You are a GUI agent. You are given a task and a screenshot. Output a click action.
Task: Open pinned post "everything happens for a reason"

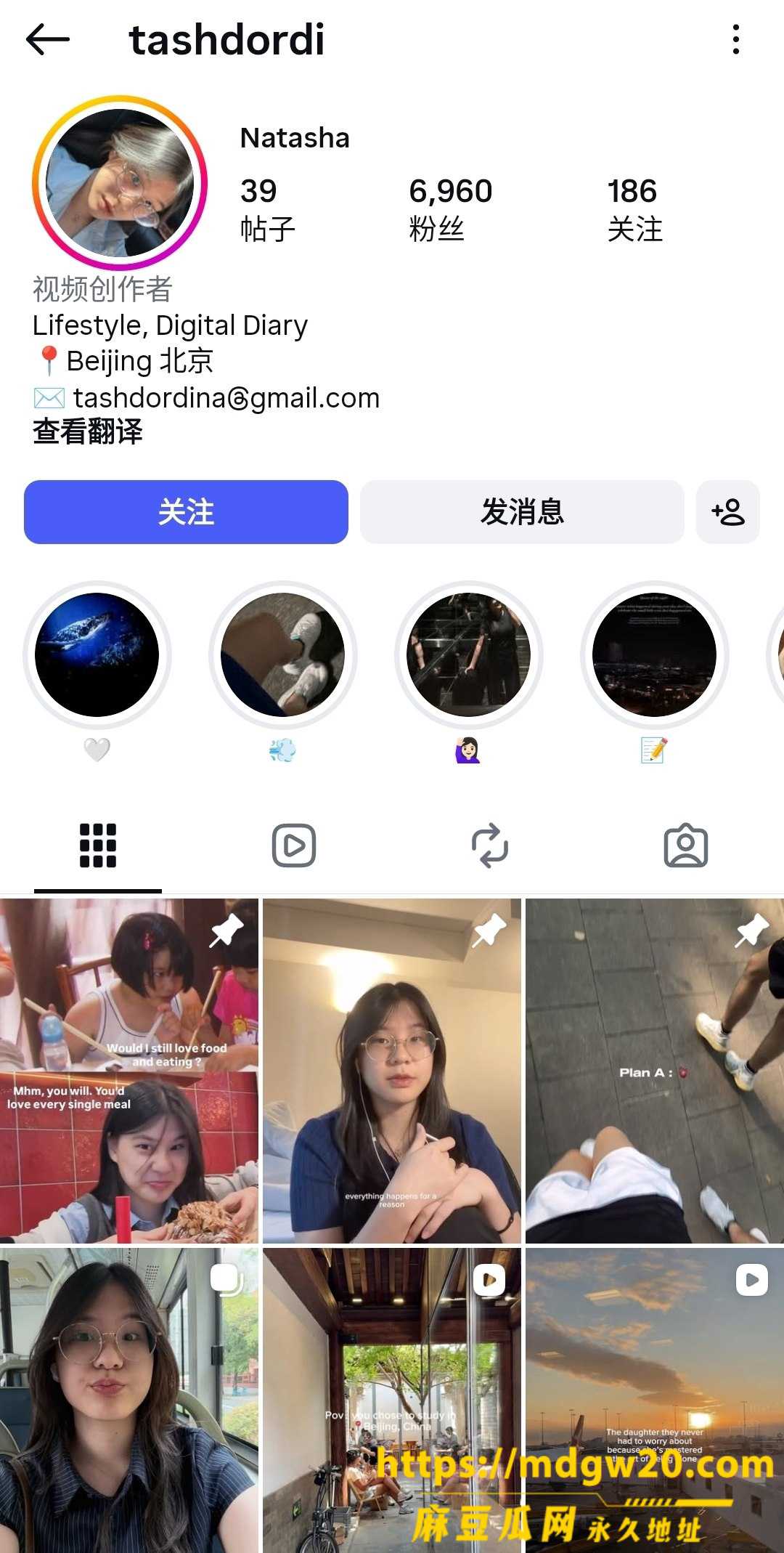[392, 1071]
